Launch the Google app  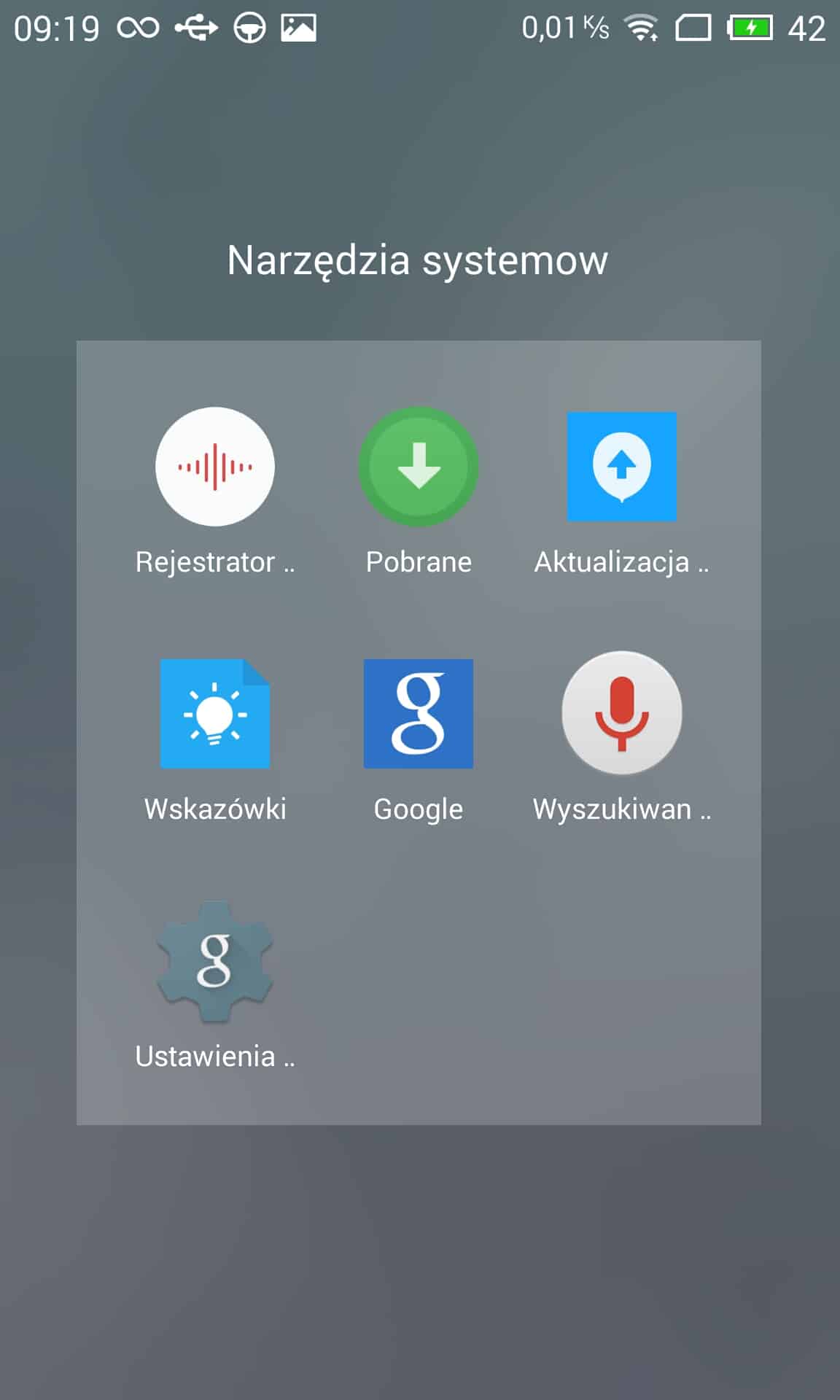(x=418, y=713)
